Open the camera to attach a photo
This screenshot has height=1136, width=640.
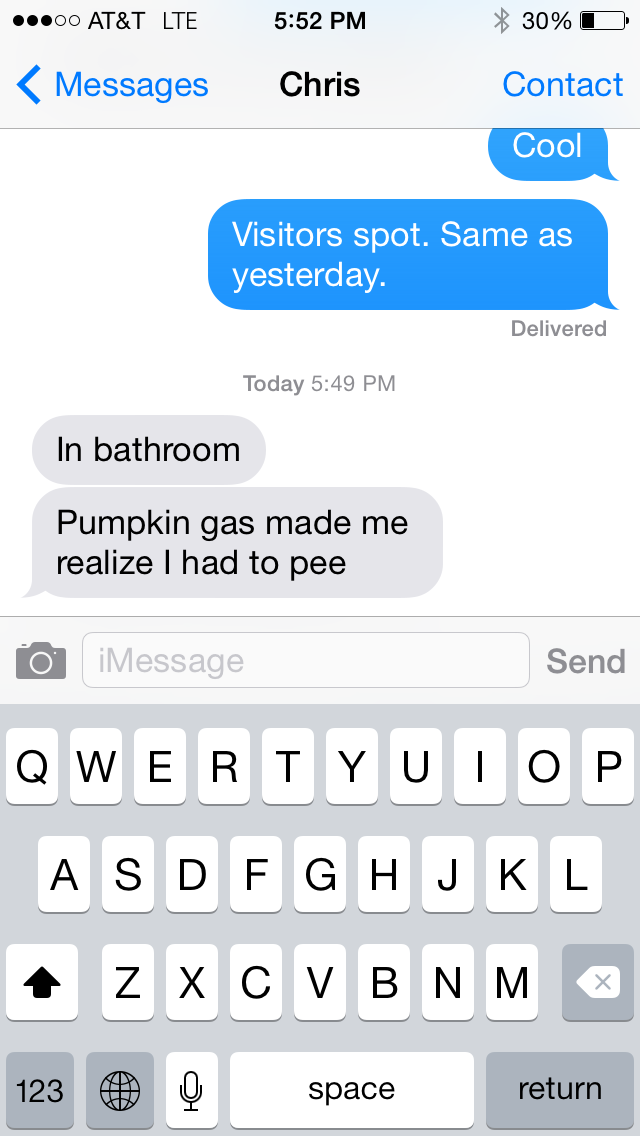[x=41, y=661]
